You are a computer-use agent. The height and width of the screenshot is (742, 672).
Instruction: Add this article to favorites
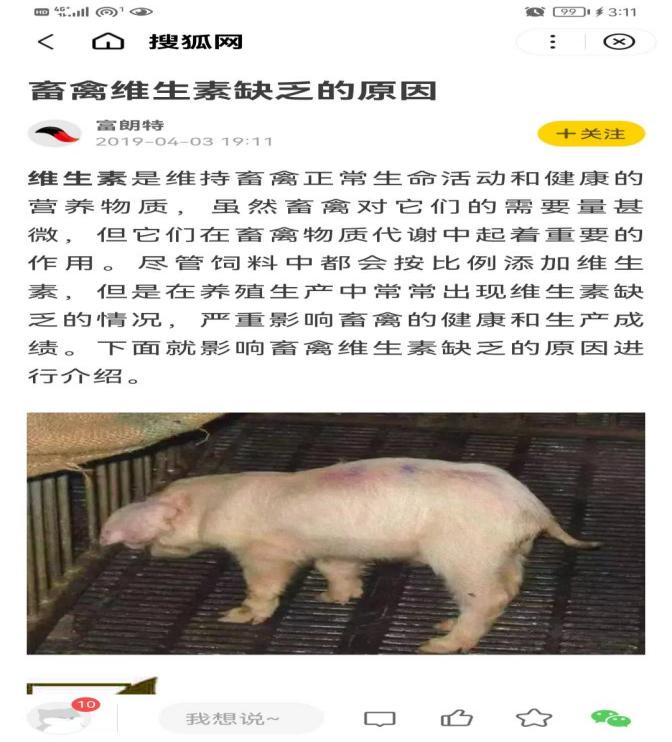click(532, 718)
